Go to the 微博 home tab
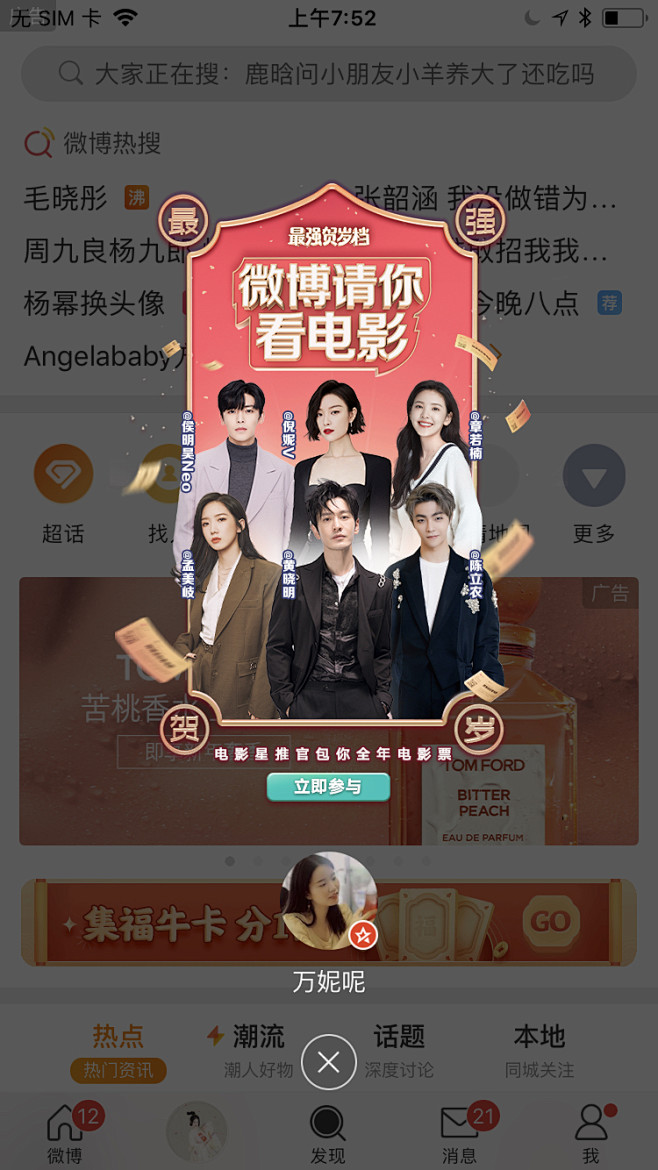Viewport: 658px width, 1170px height. click(x=66, y=1133)
